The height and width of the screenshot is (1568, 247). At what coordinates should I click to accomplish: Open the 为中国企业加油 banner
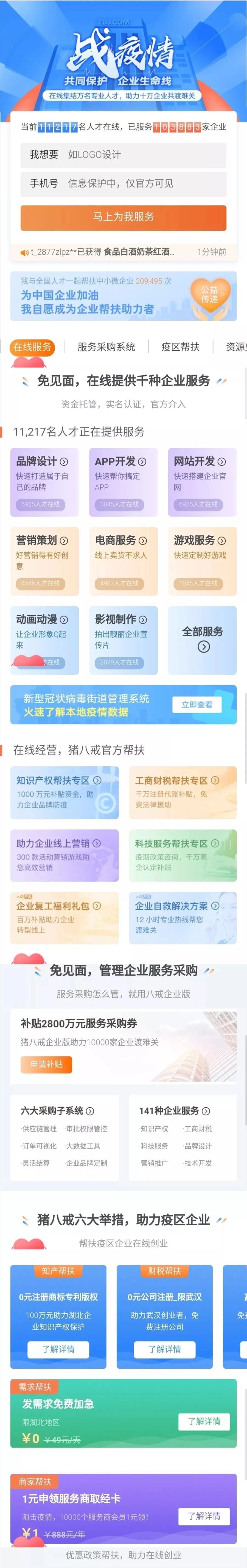[123, 296]
